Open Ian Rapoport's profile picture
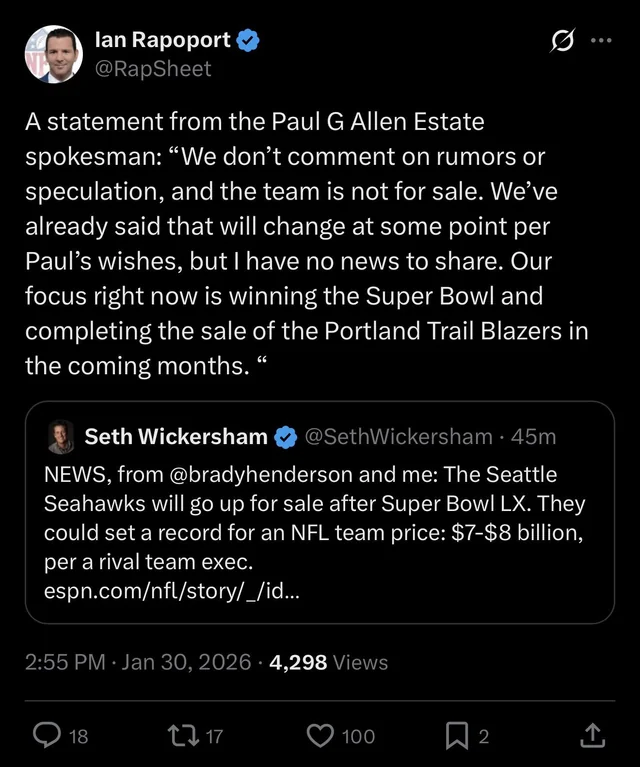The height and width of the screenshot is (767, 640). (x=54, y=54)
